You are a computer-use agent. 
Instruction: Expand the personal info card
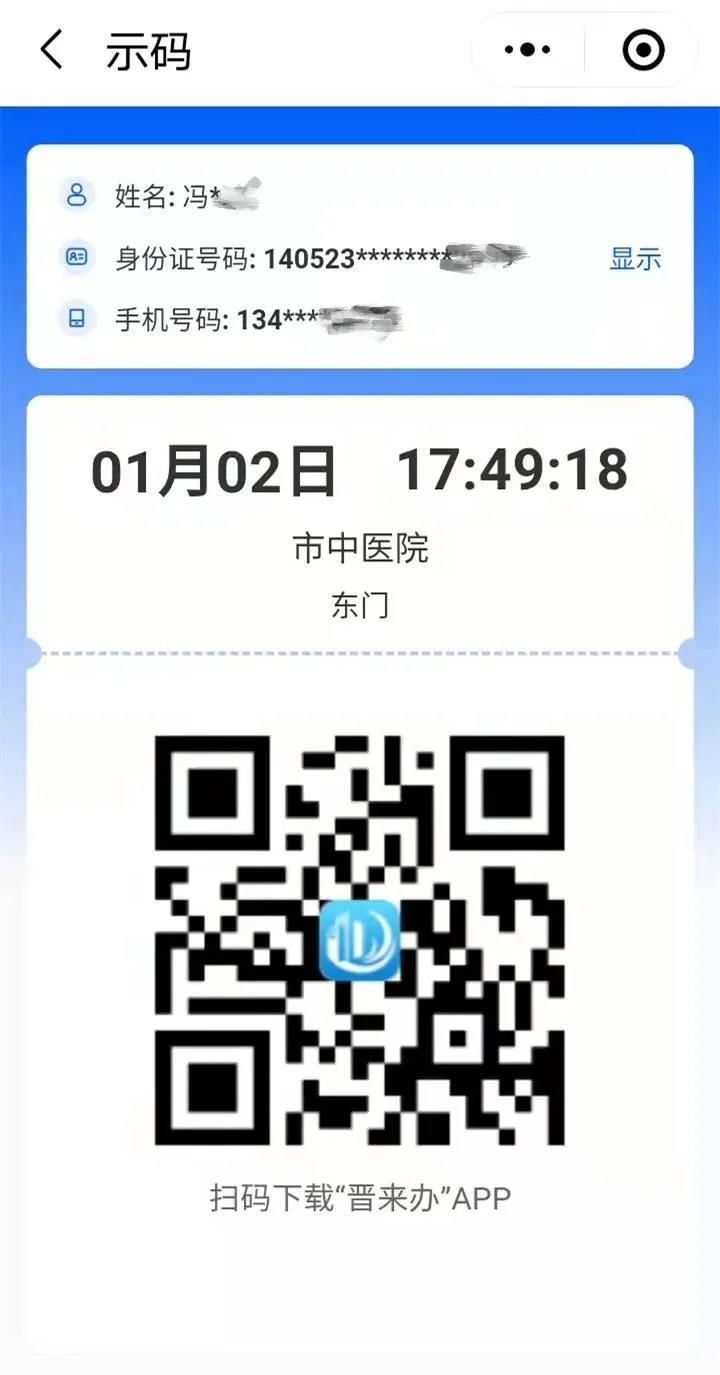[x=360, y=257]
